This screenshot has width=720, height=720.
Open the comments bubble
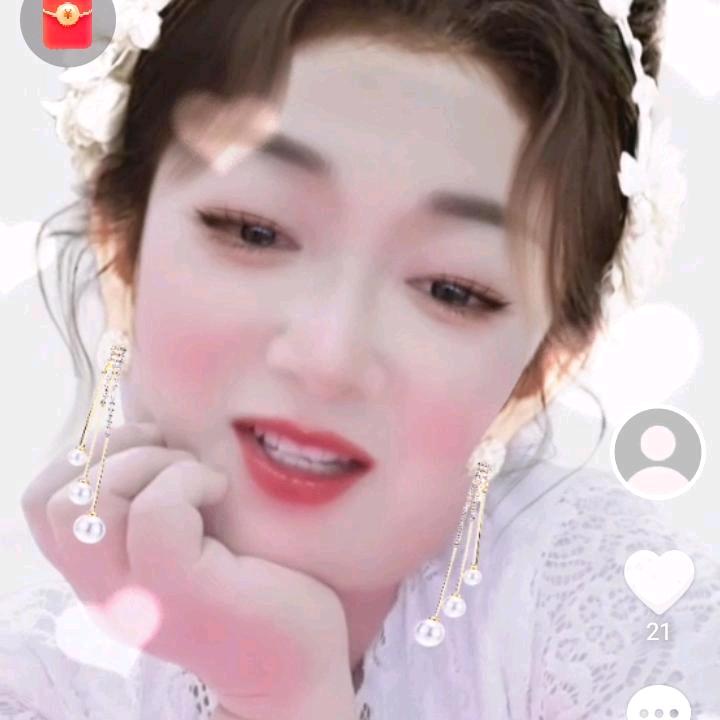tap(659, 703)
